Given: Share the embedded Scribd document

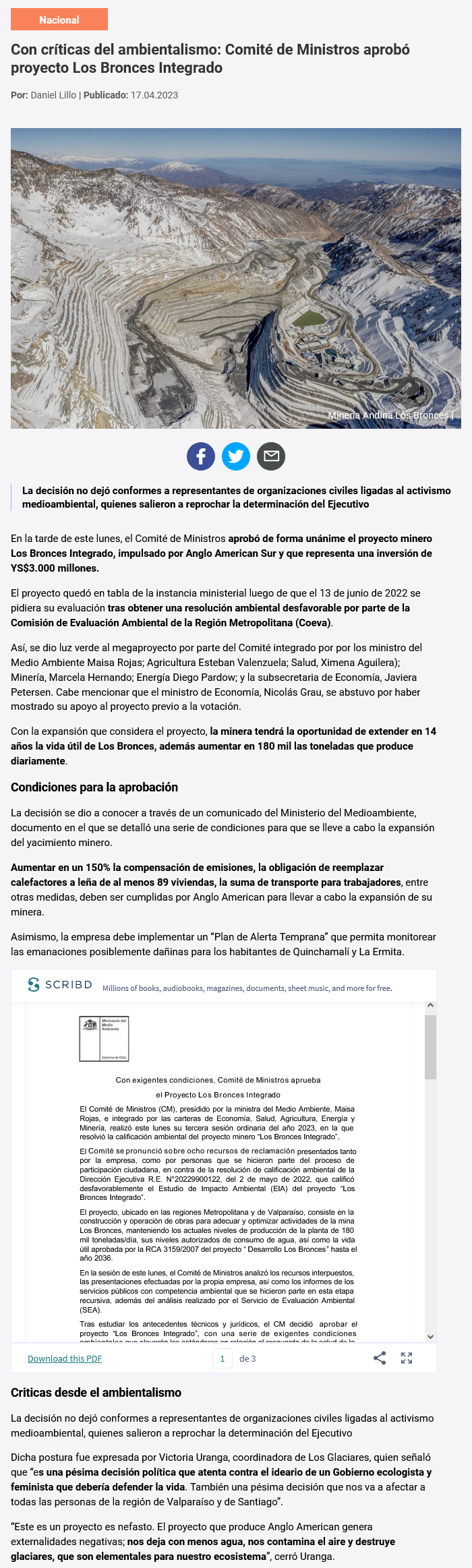Looking at the screenshot, I should click(380, 1358).
